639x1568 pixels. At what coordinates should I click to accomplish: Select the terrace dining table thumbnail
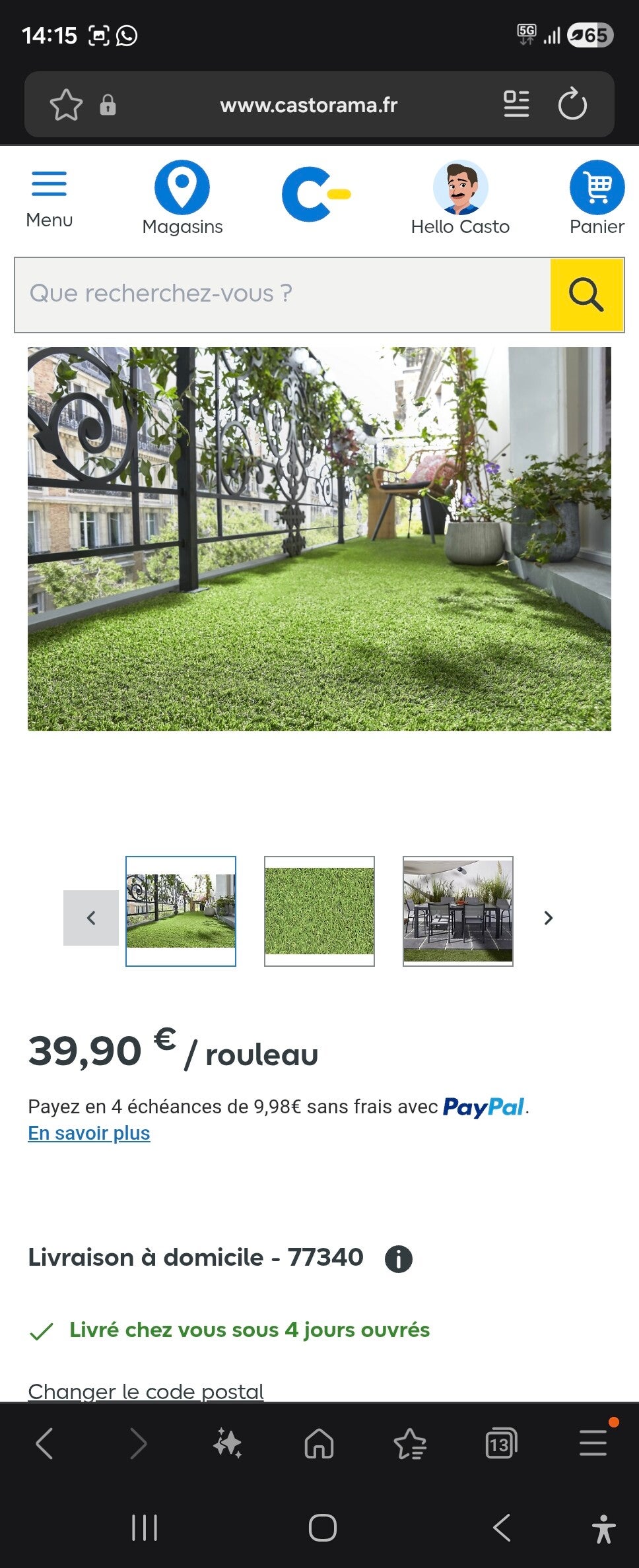click(x=458, y=911)
